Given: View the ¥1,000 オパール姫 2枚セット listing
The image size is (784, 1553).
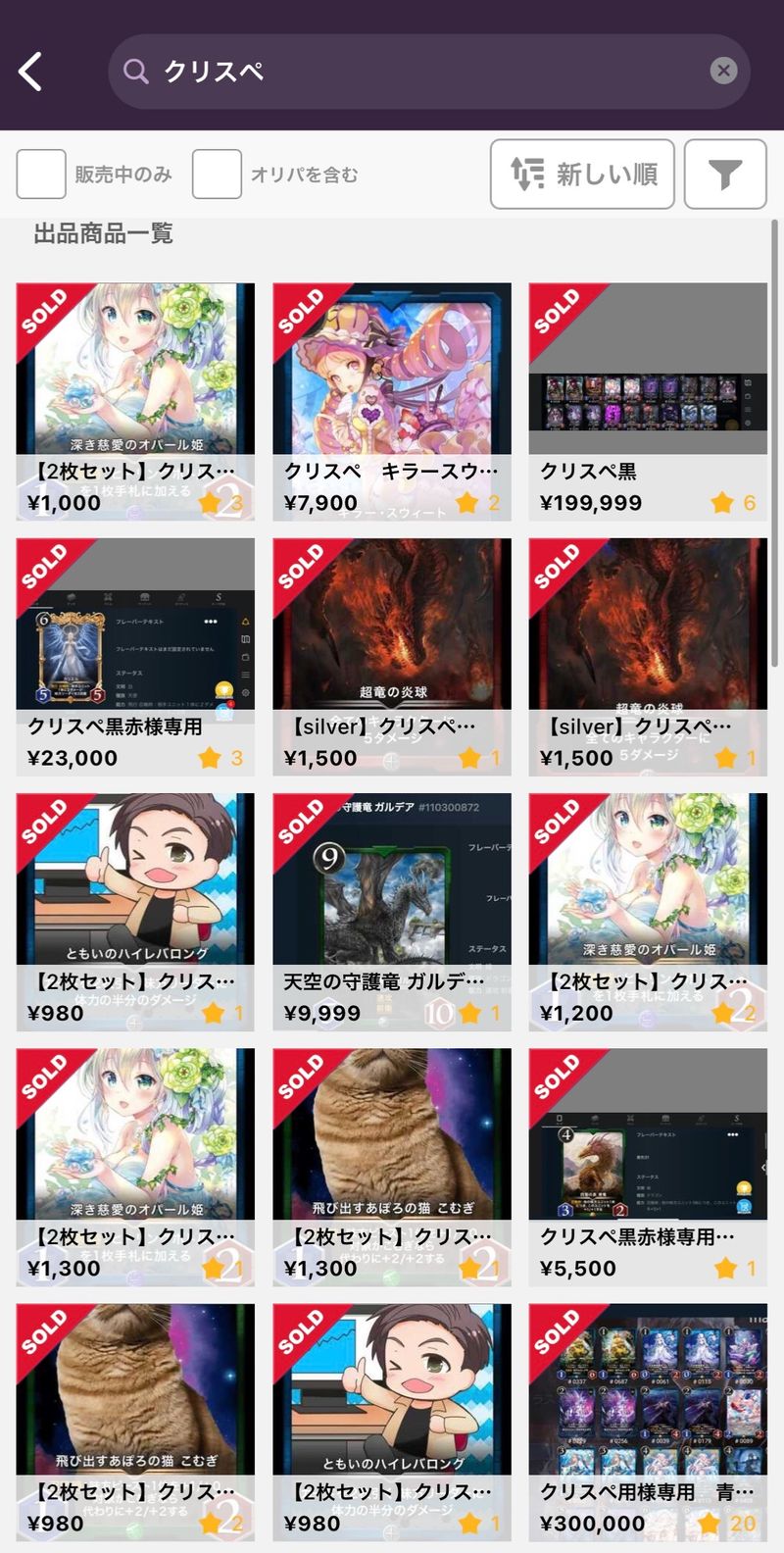Looking at the screenshot, I should click(x=135, y=401).
